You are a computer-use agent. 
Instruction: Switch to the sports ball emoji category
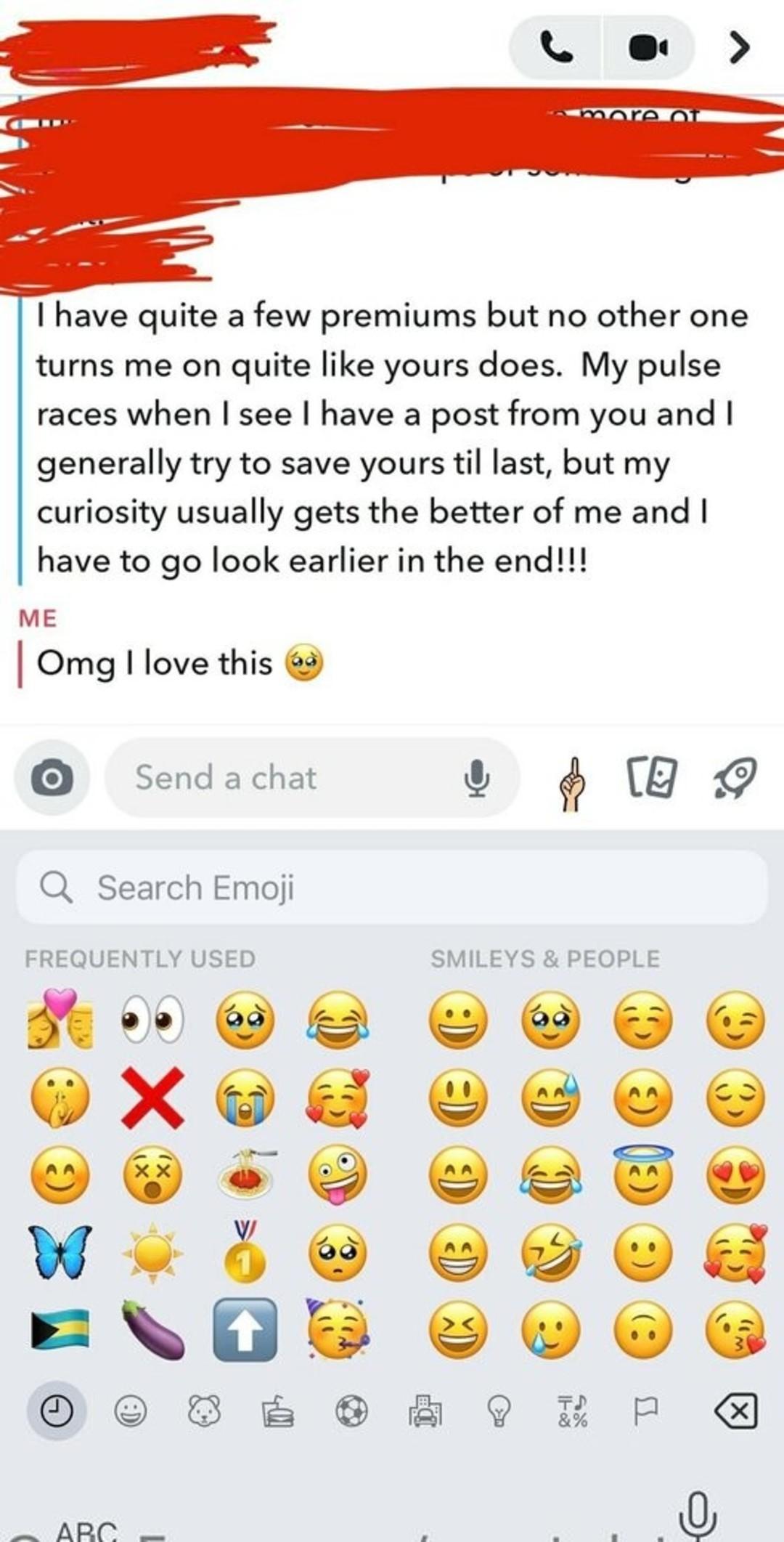351,1411
